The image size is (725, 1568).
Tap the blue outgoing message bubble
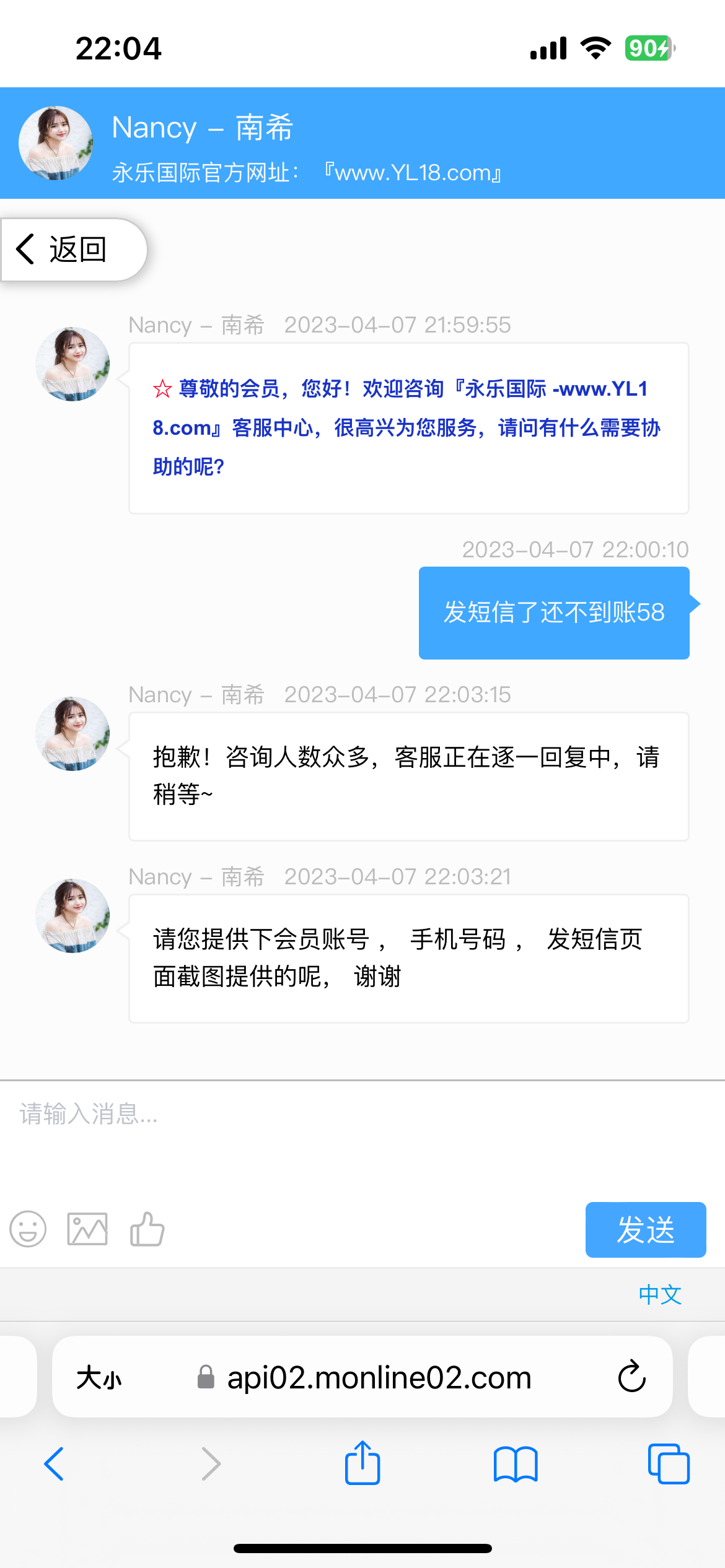tap(554, 612)
